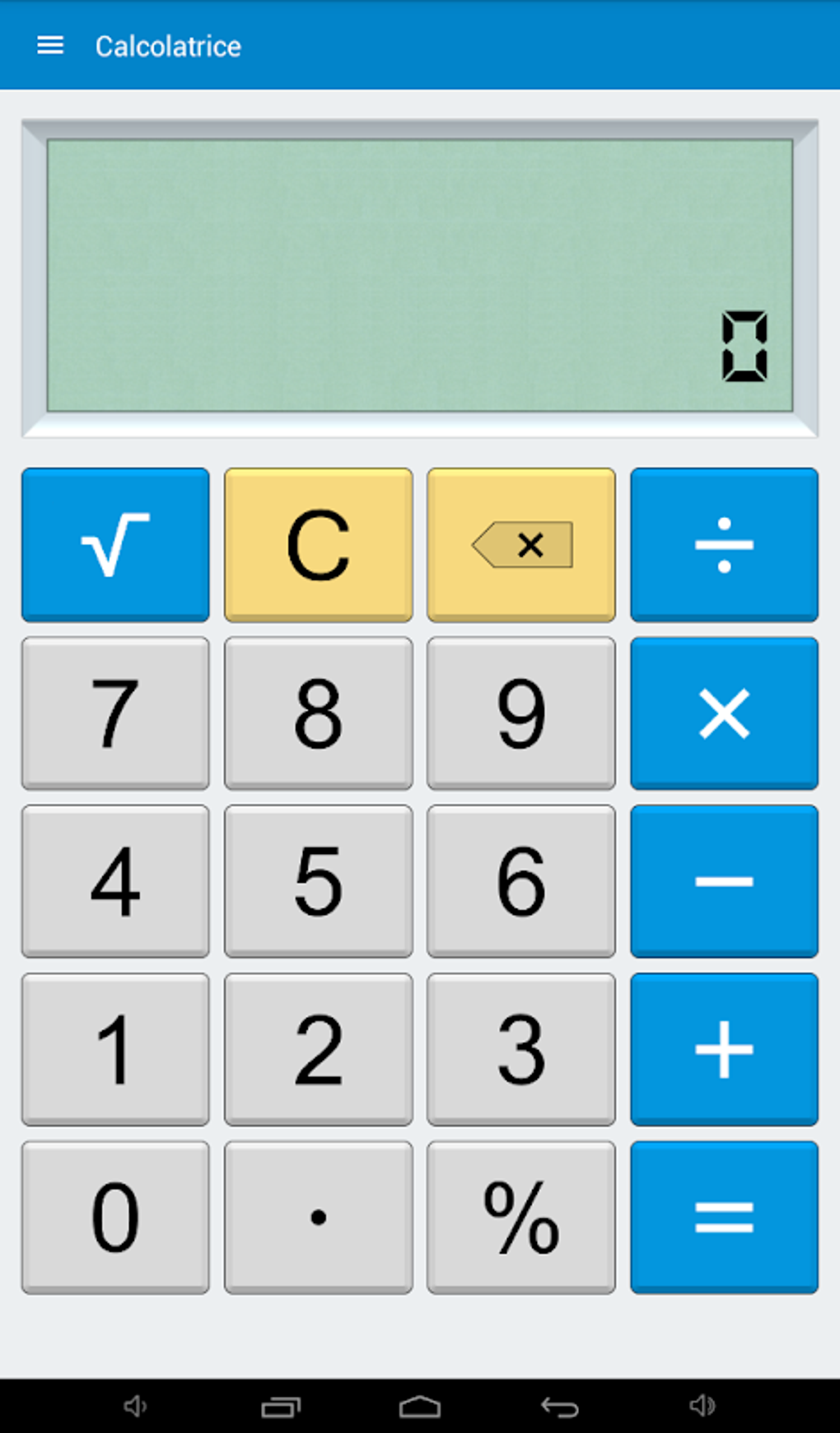Enter the digit 5
Screen dimensions: 840x1433
(319, 881)
